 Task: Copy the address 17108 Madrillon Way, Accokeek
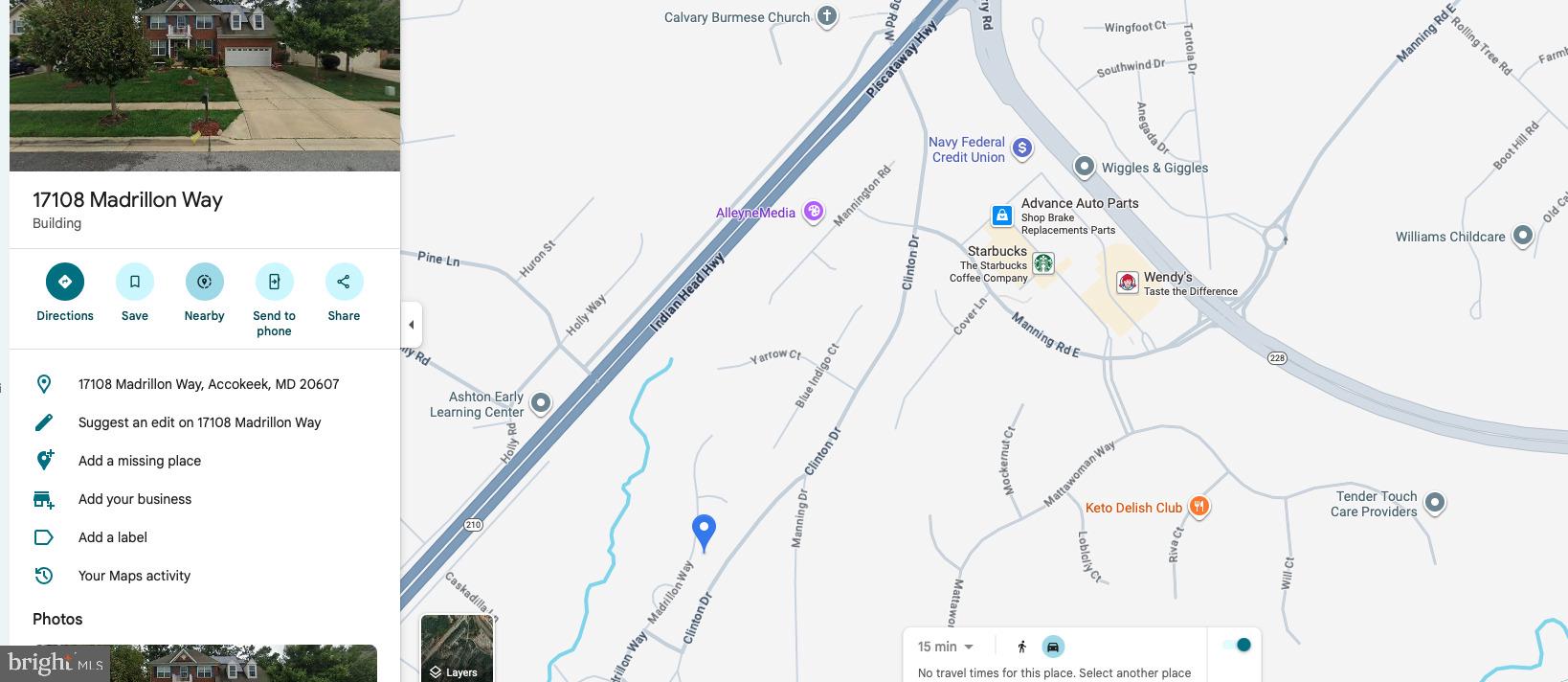click(209, 384)
